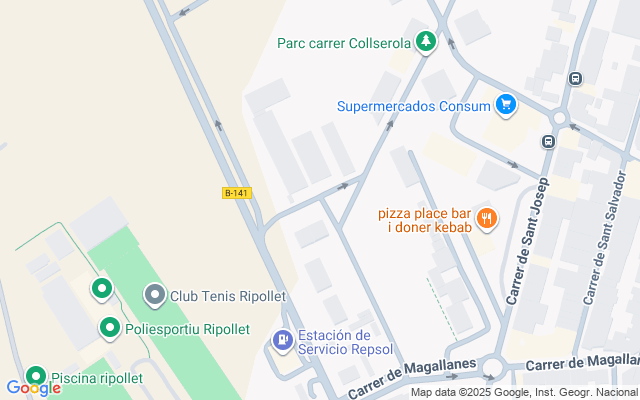Screen dimensions: 640x400
Task: Open the Supermercados Consum pin
Action: (x=506, y=105)
